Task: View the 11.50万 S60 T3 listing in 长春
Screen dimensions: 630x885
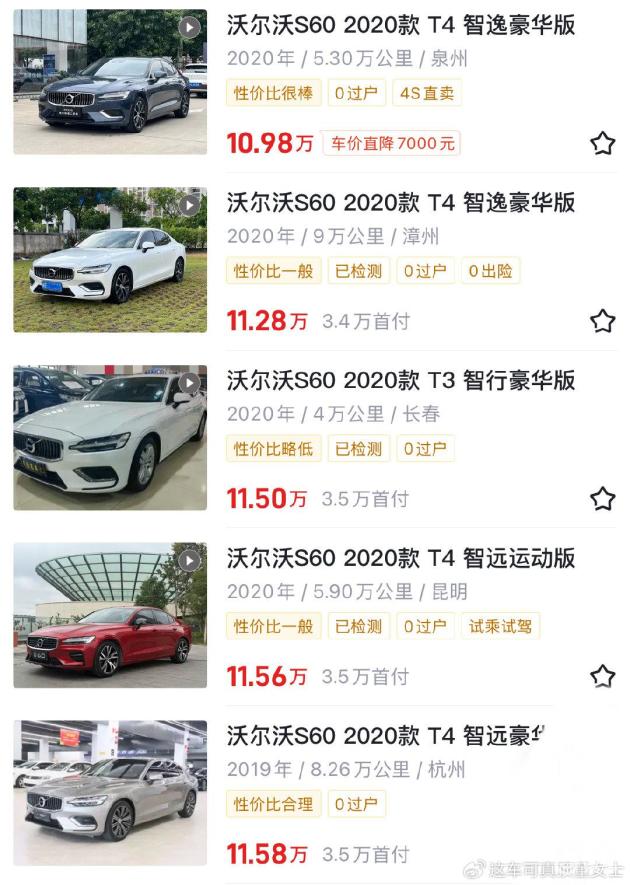Action: pyautogui.click(x=400, y=381)
